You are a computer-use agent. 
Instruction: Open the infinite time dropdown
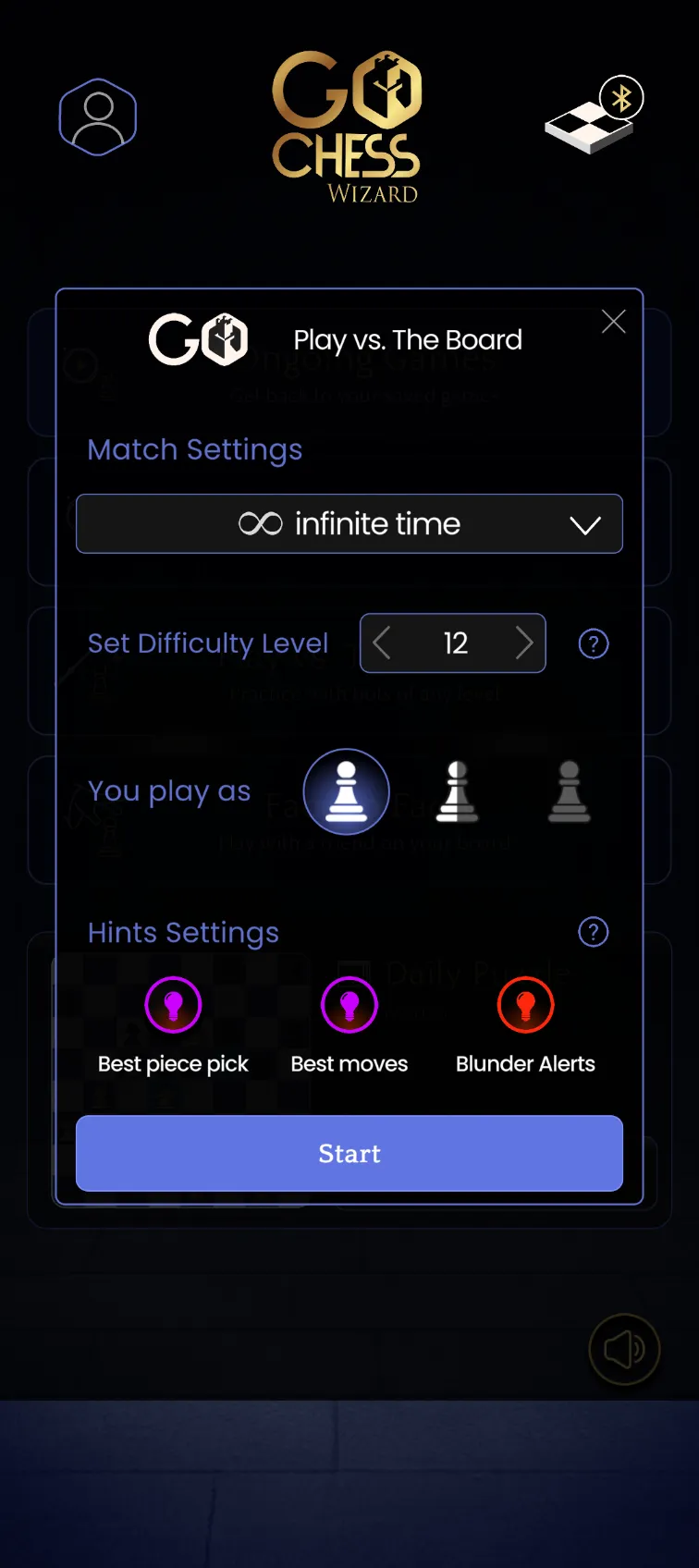pos(349,524)
